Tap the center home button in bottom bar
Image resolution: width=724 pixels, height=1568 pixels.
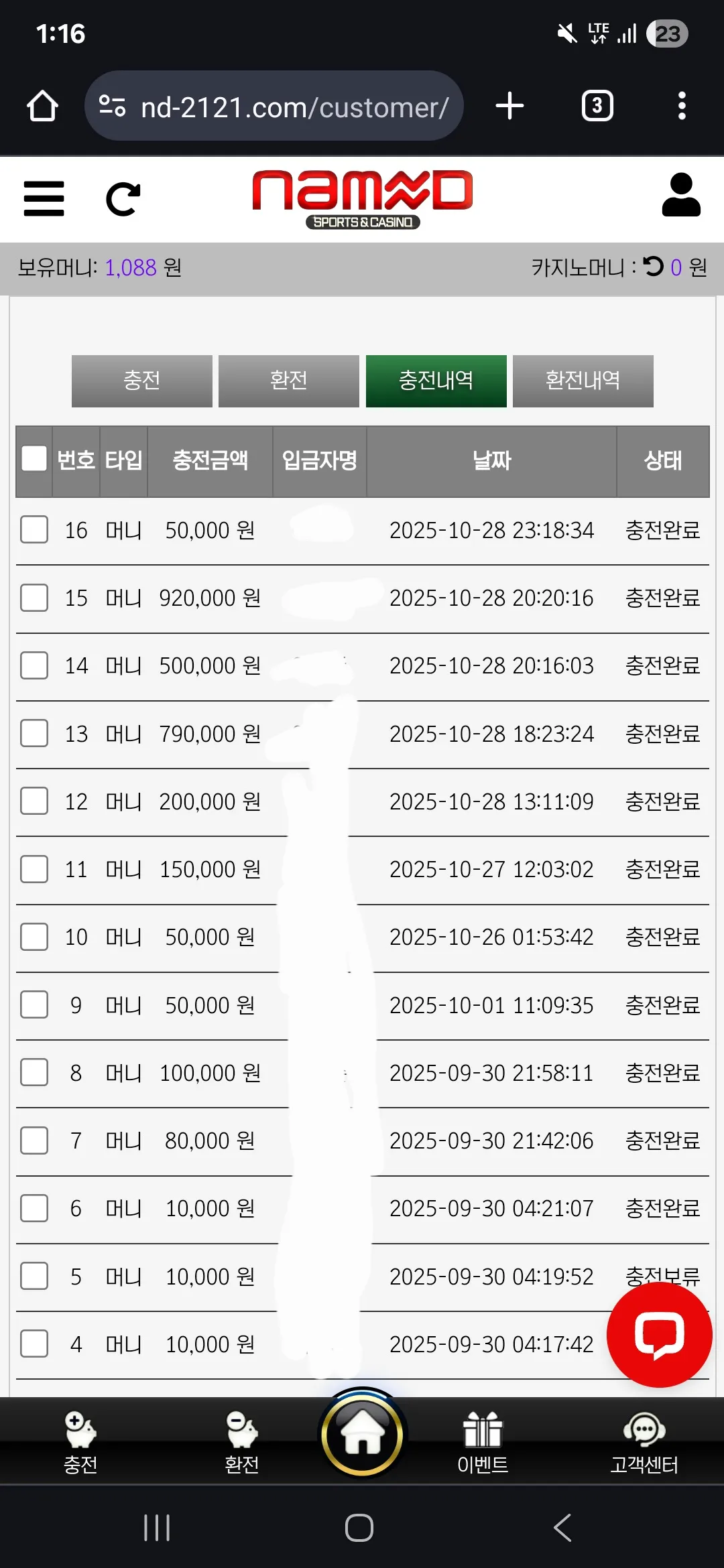point(362,1433)
